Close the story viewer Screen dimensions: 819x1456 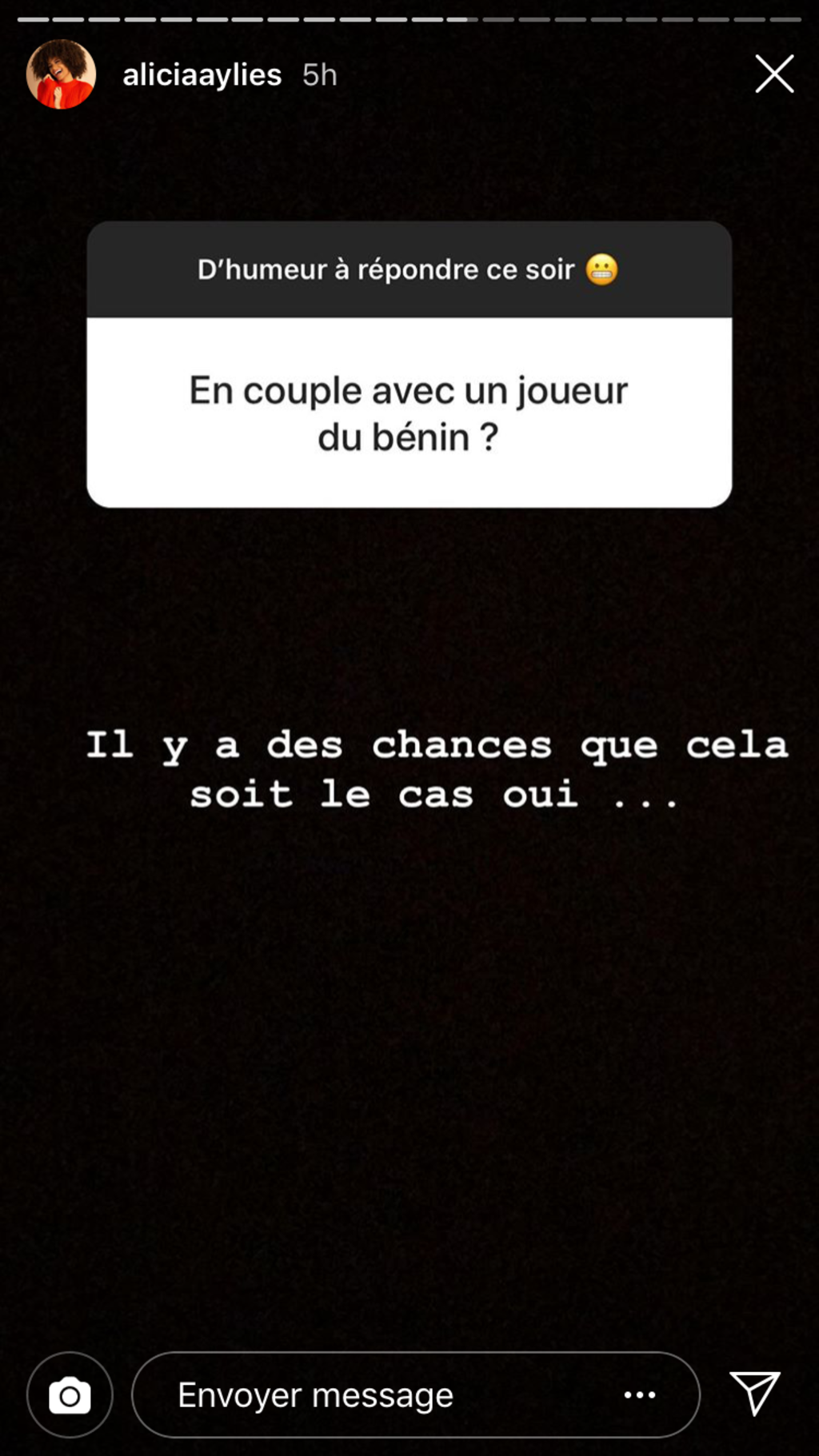(x=774, y=74)
